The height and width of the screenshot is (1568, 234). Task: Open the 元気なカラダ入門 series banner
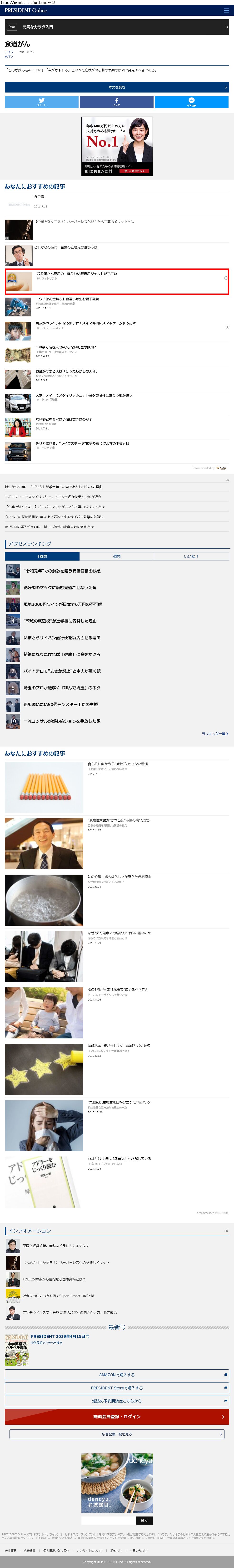click(117, 27)
